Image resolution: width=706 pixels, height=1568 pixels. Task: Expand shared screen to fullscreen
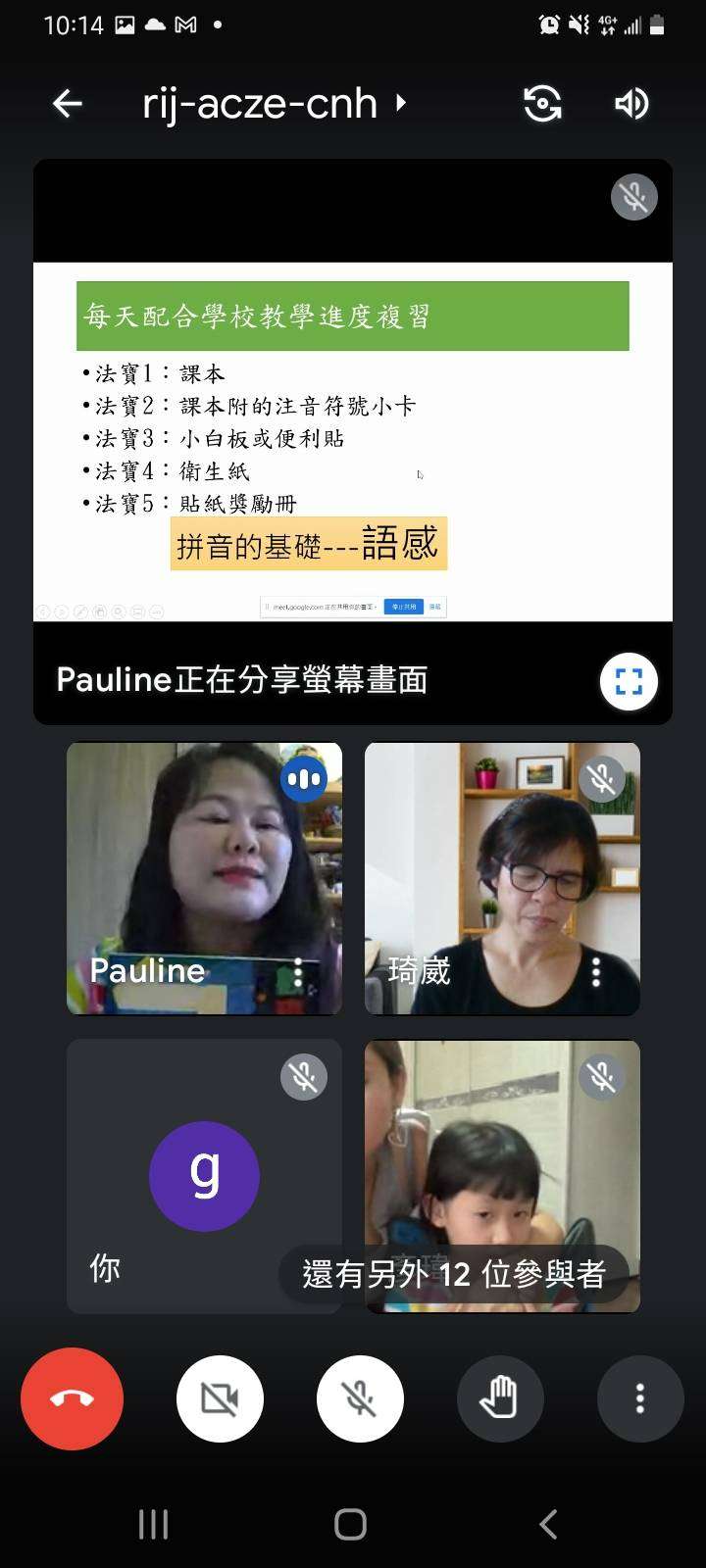coord(629,681)
